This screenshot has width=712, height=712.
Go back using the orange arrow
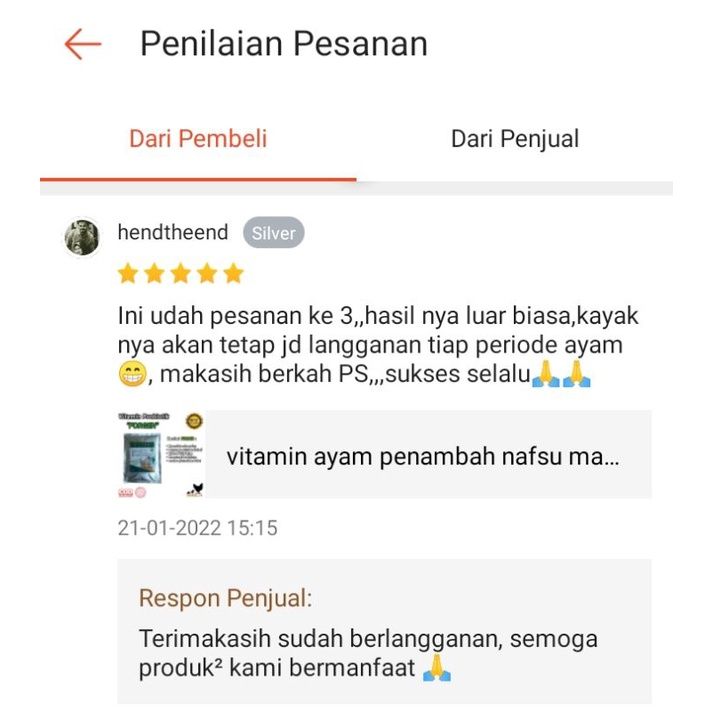82,44
